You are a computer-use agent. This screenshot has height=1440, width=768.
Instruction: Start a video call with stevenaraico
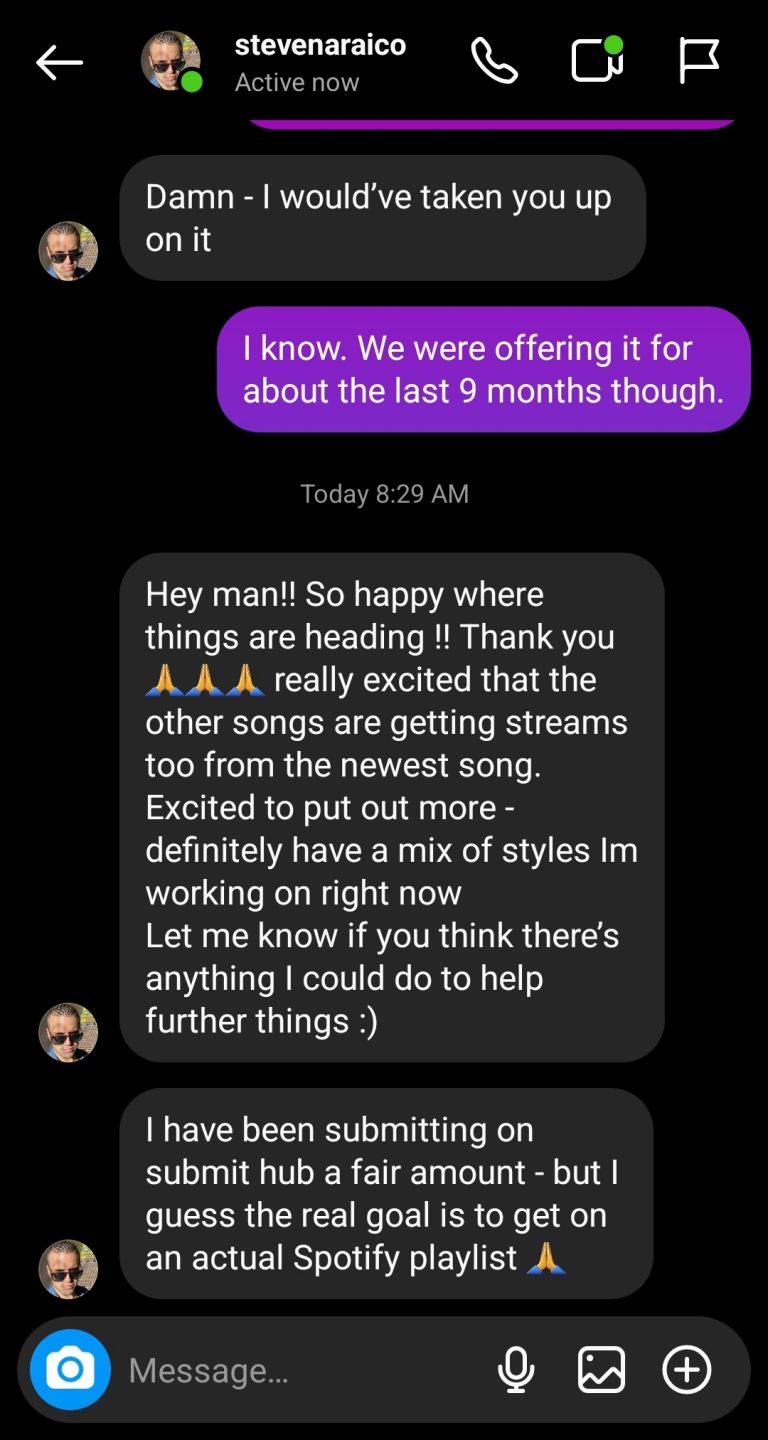pyautogui.click(x=597, y=61)
